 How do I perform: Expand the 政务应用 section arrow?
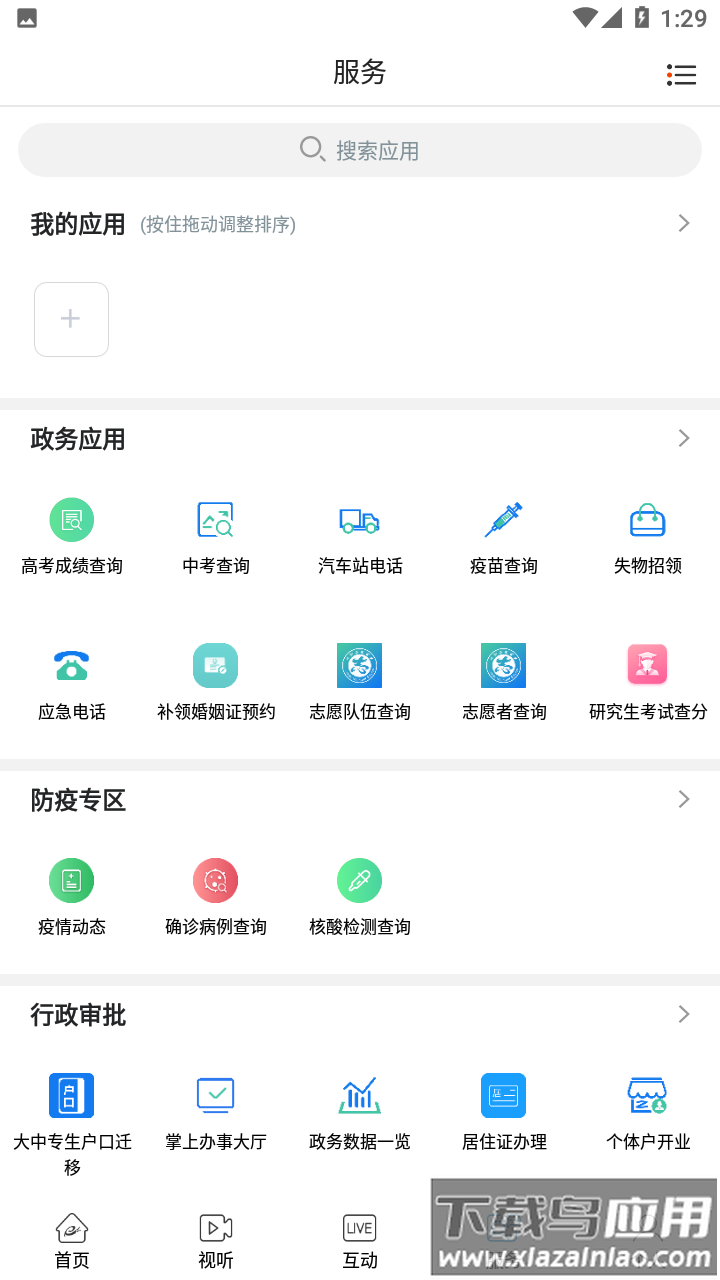coord(684,438)
